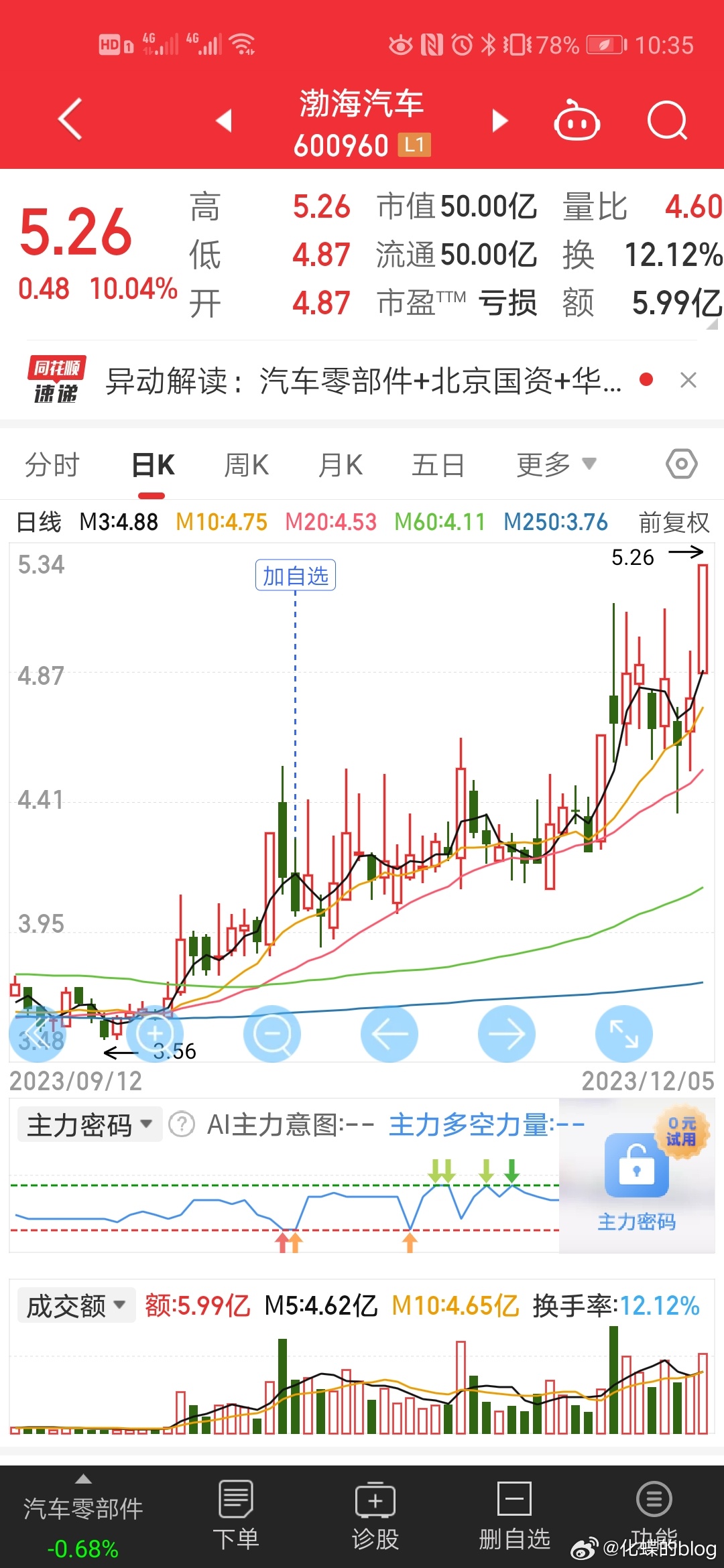Go back using the top-left arrow
This screenshot has width=724, height=1568.
(70, 119)
